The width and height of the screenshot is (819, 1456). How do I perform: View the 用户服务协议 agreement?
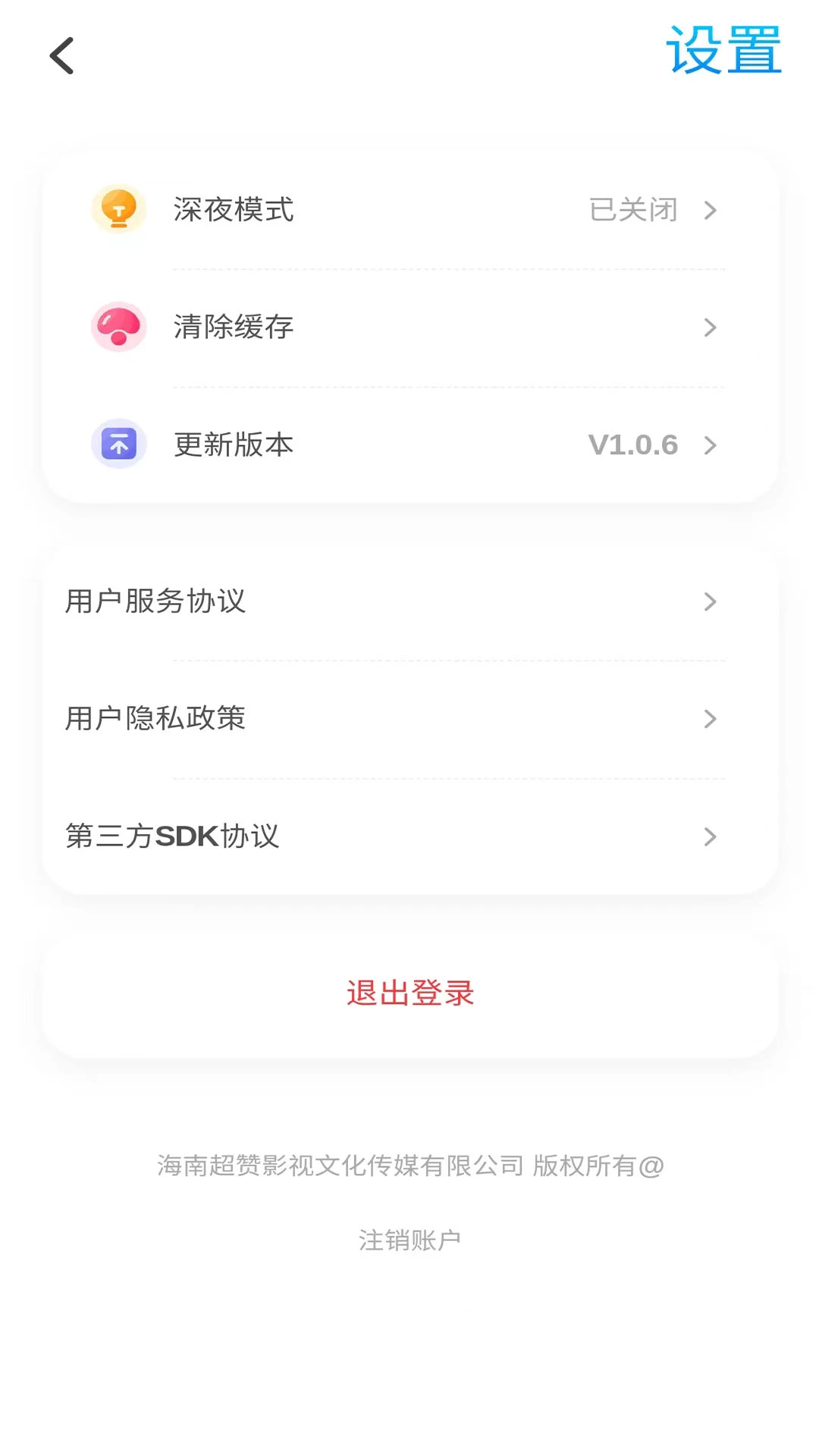409,601
